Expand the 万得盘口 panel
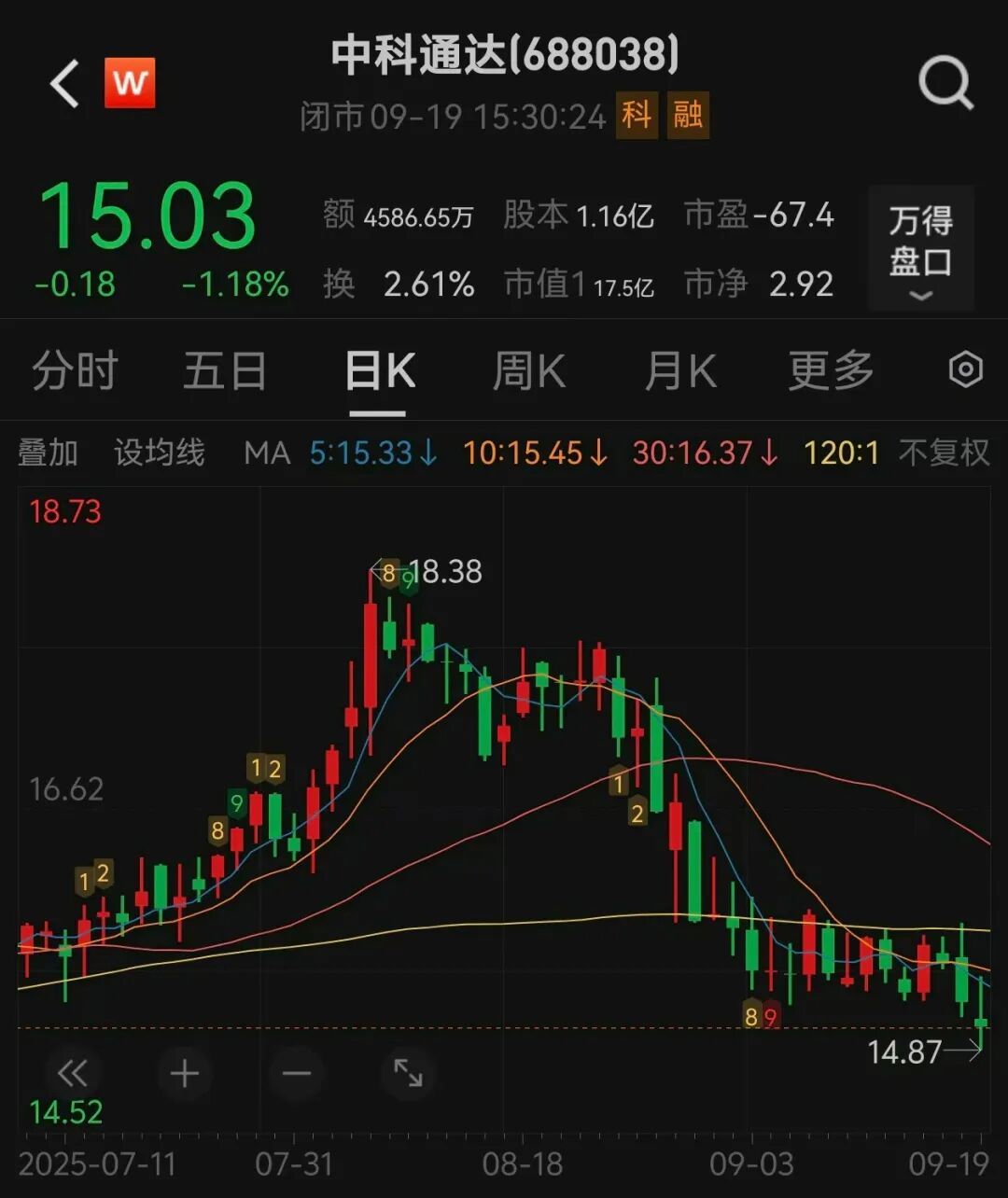This screenshot has height=1198, width=1008. pyautogui.click(x=920, y=248)
